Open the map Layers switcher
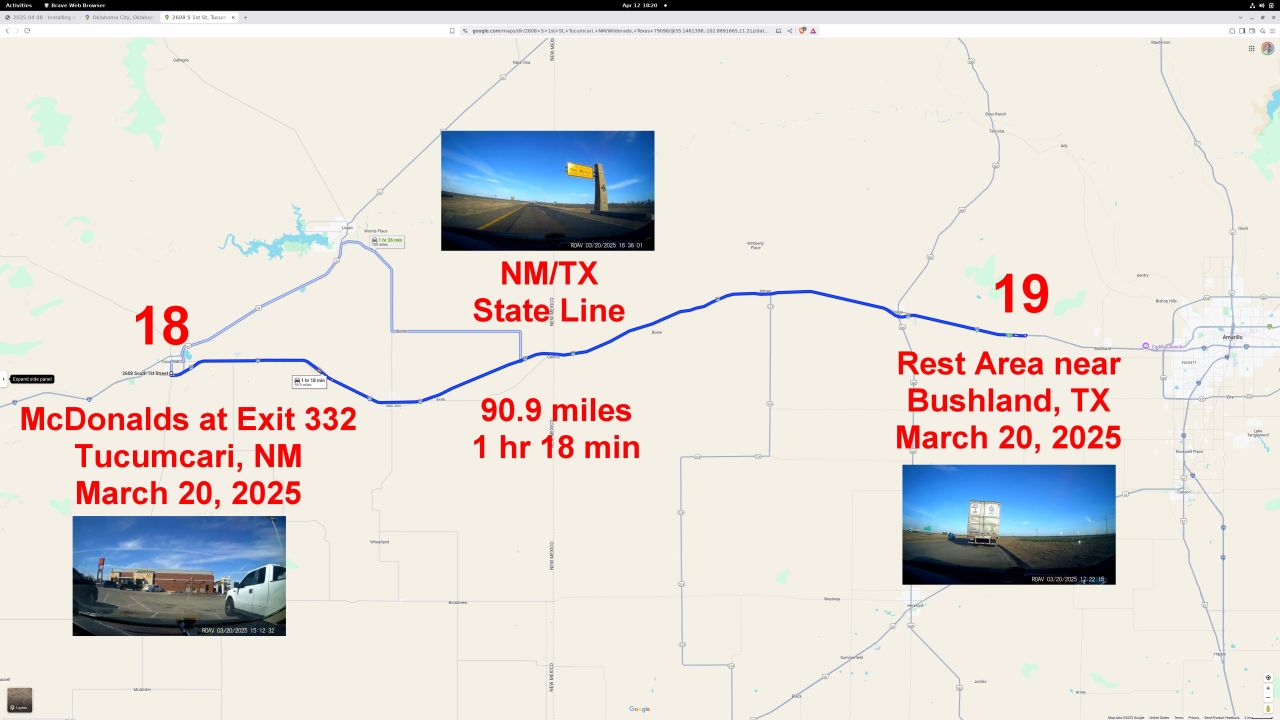This screenshot has height=720, width=1280. [x=19, y=700]
